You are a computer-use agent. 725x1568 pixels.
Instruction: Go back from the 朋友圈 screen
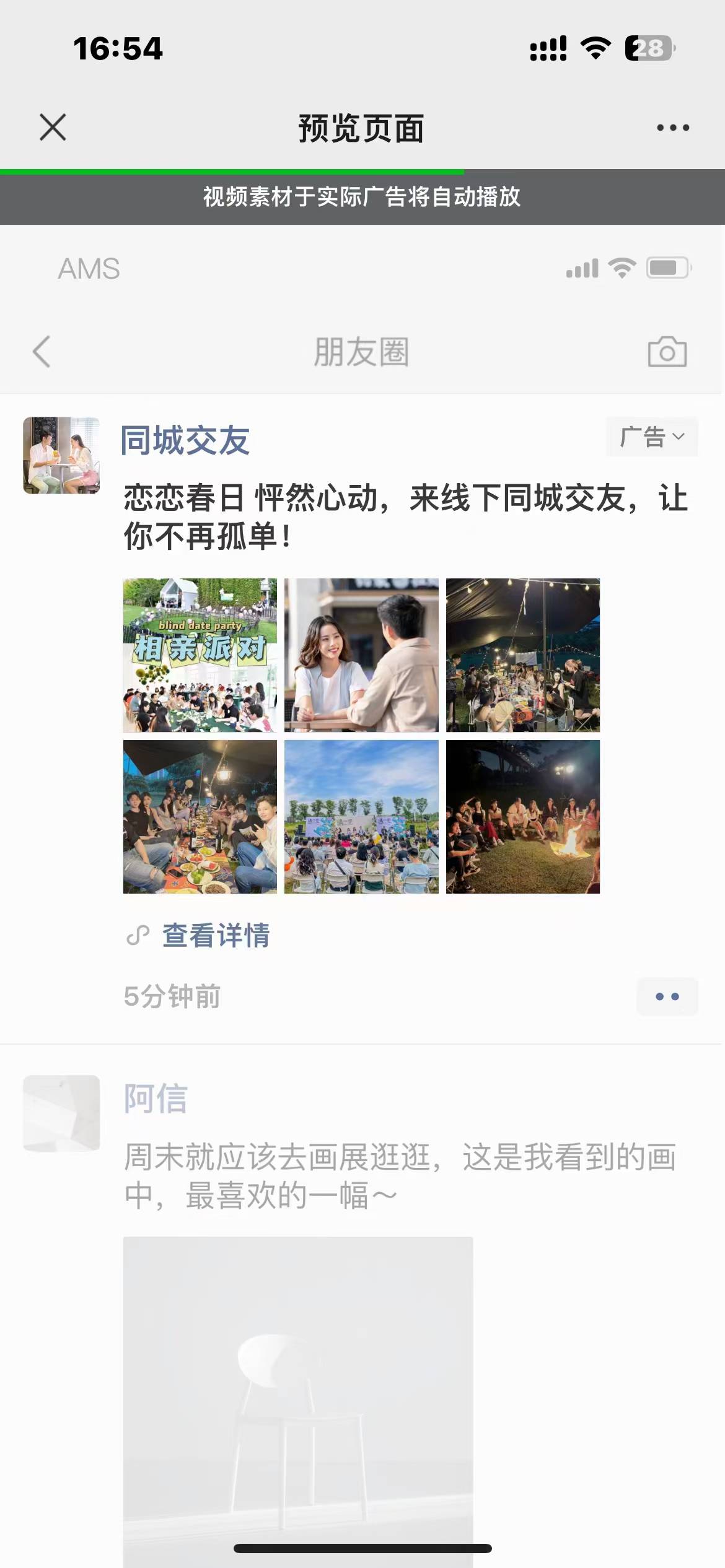[x=42, y=352]
